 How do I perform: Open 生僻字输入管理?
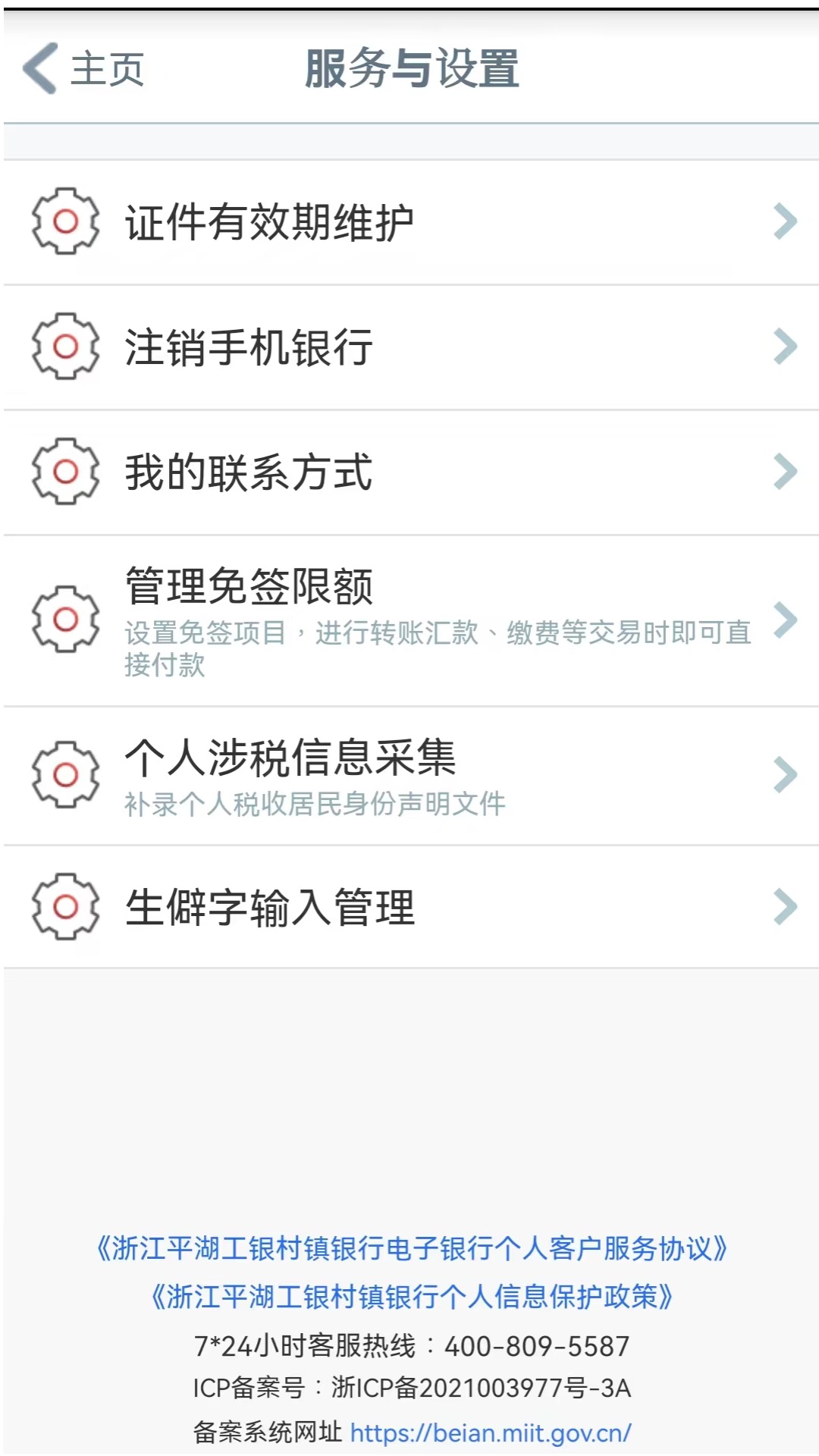click(x=409, y=907)
